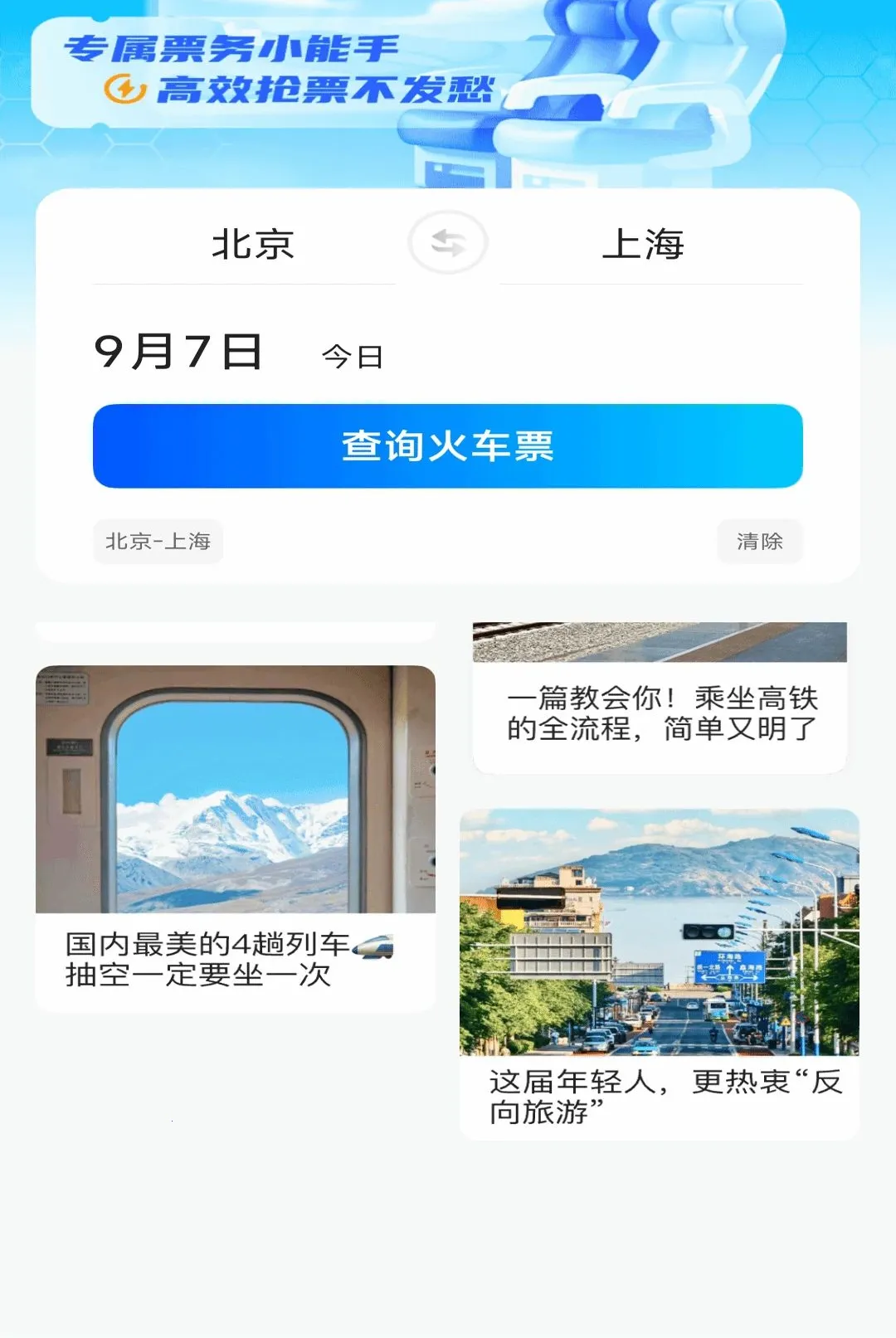This screenshot has height=1338, width=896.
Task: Open the 乘坐高铁的全流程 guide card
Action: [660, 698]
